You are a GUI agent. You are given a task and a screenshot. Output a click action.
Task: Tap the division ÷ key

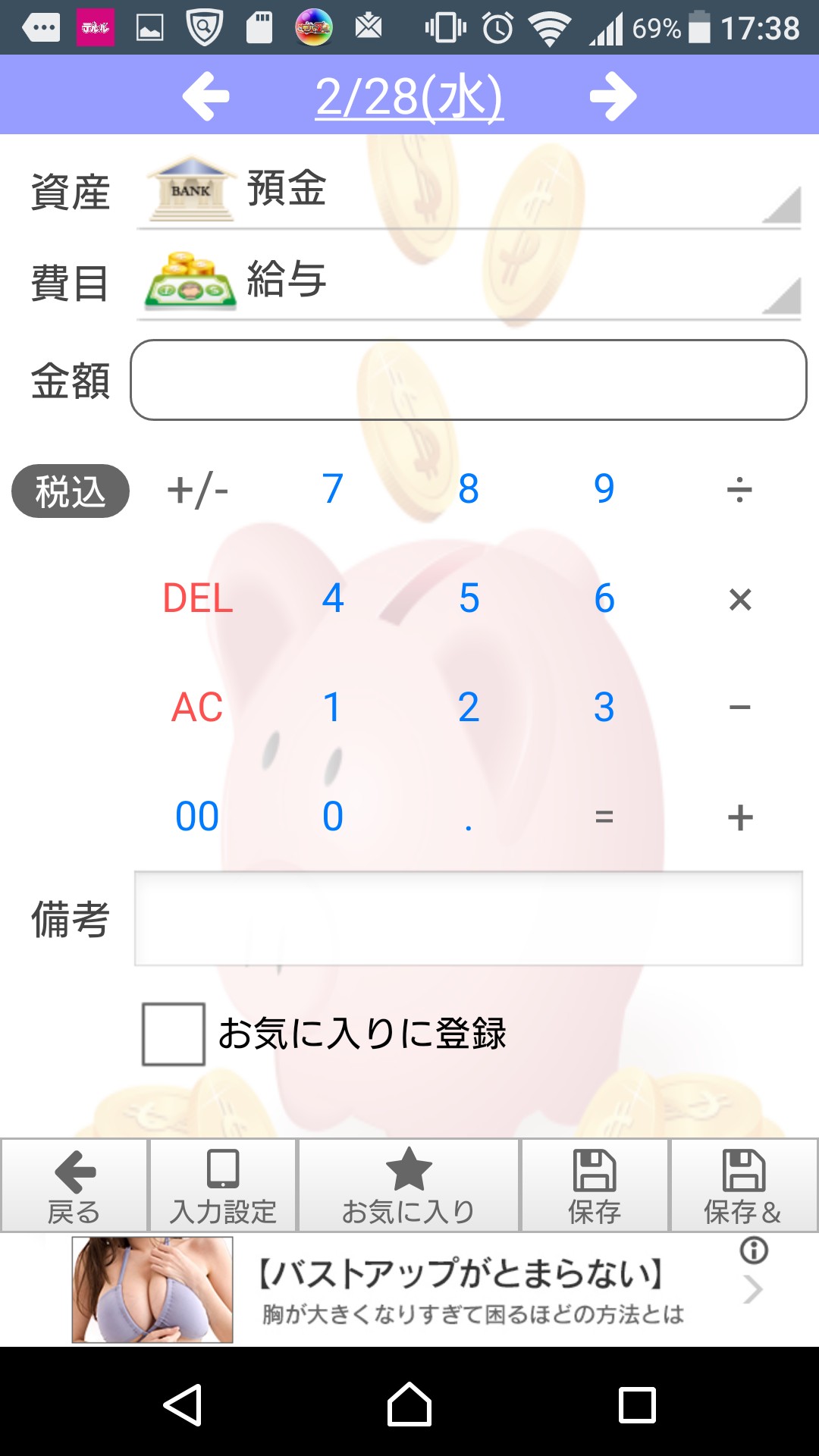click(x=739, y=489)
